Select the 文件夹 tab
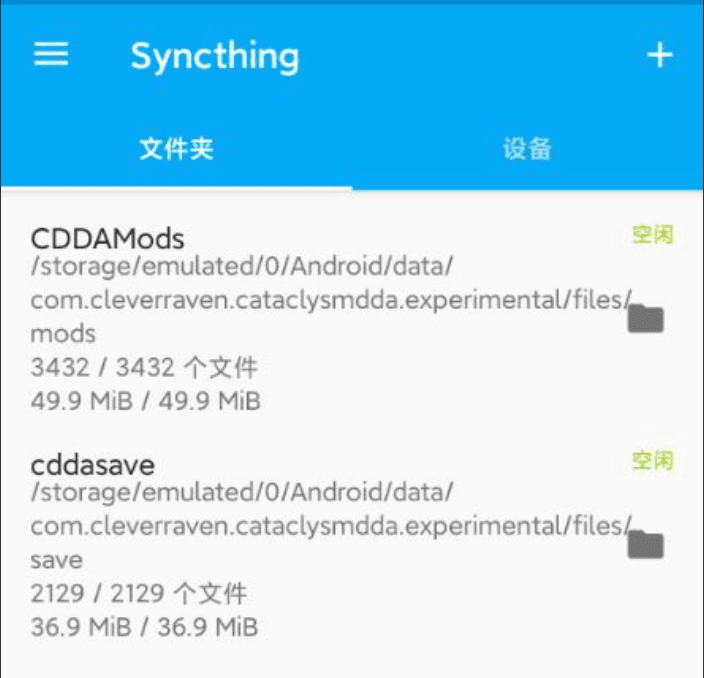 (176, 149)
